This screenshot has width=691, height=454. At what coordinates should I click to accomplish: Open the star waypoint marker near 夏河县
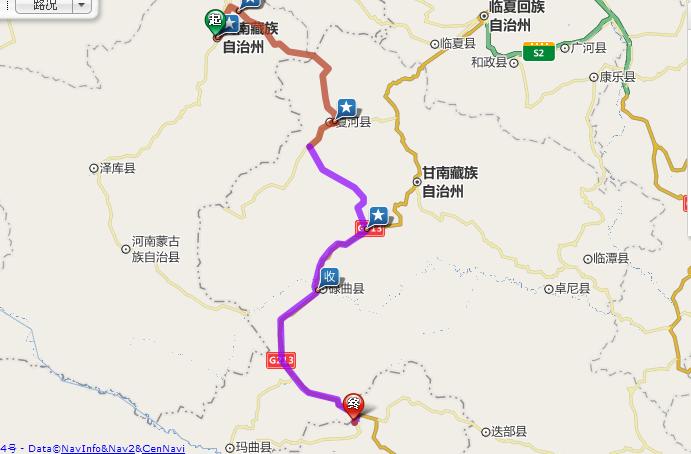(x=346, y=106)
